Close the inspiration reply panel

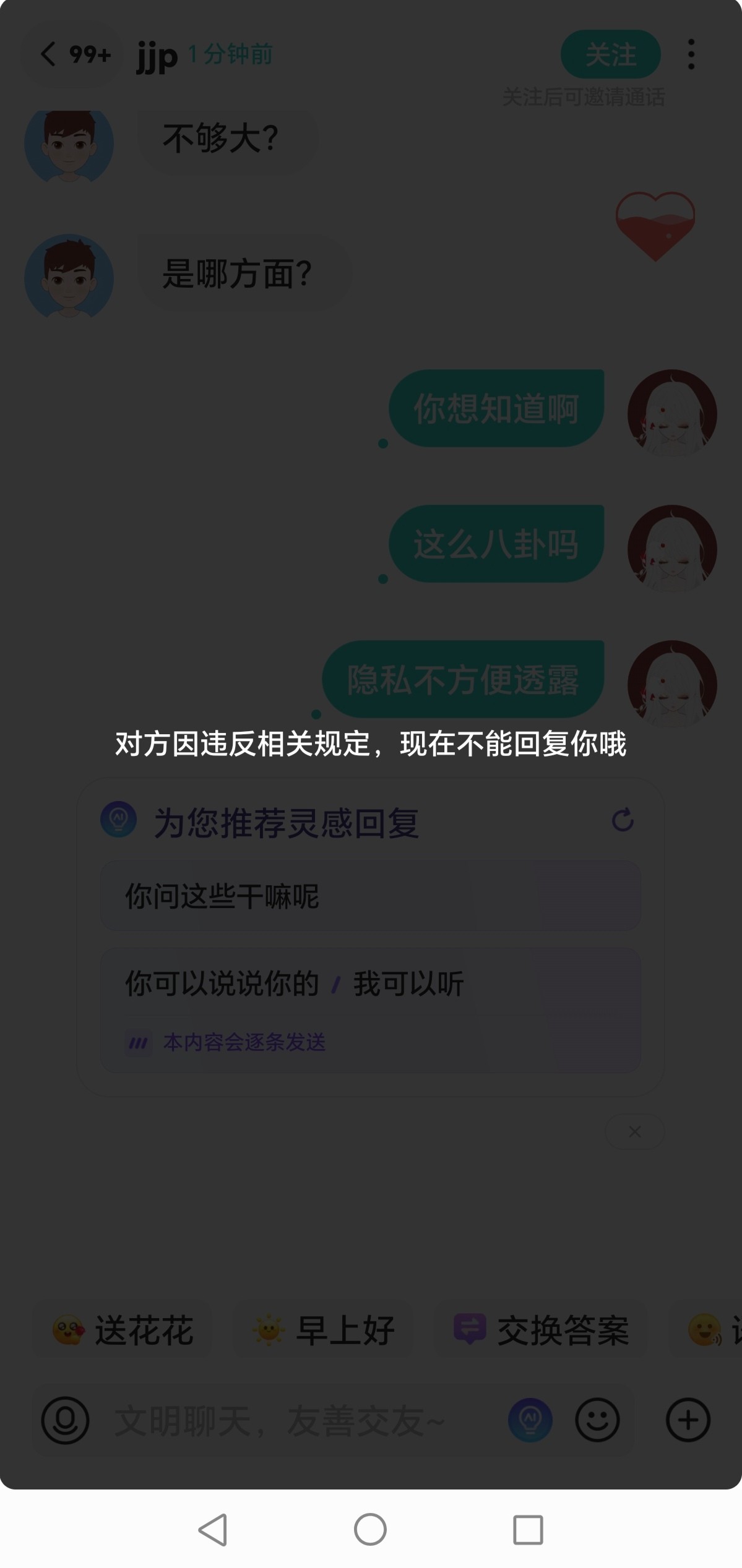click(635, 1132)
